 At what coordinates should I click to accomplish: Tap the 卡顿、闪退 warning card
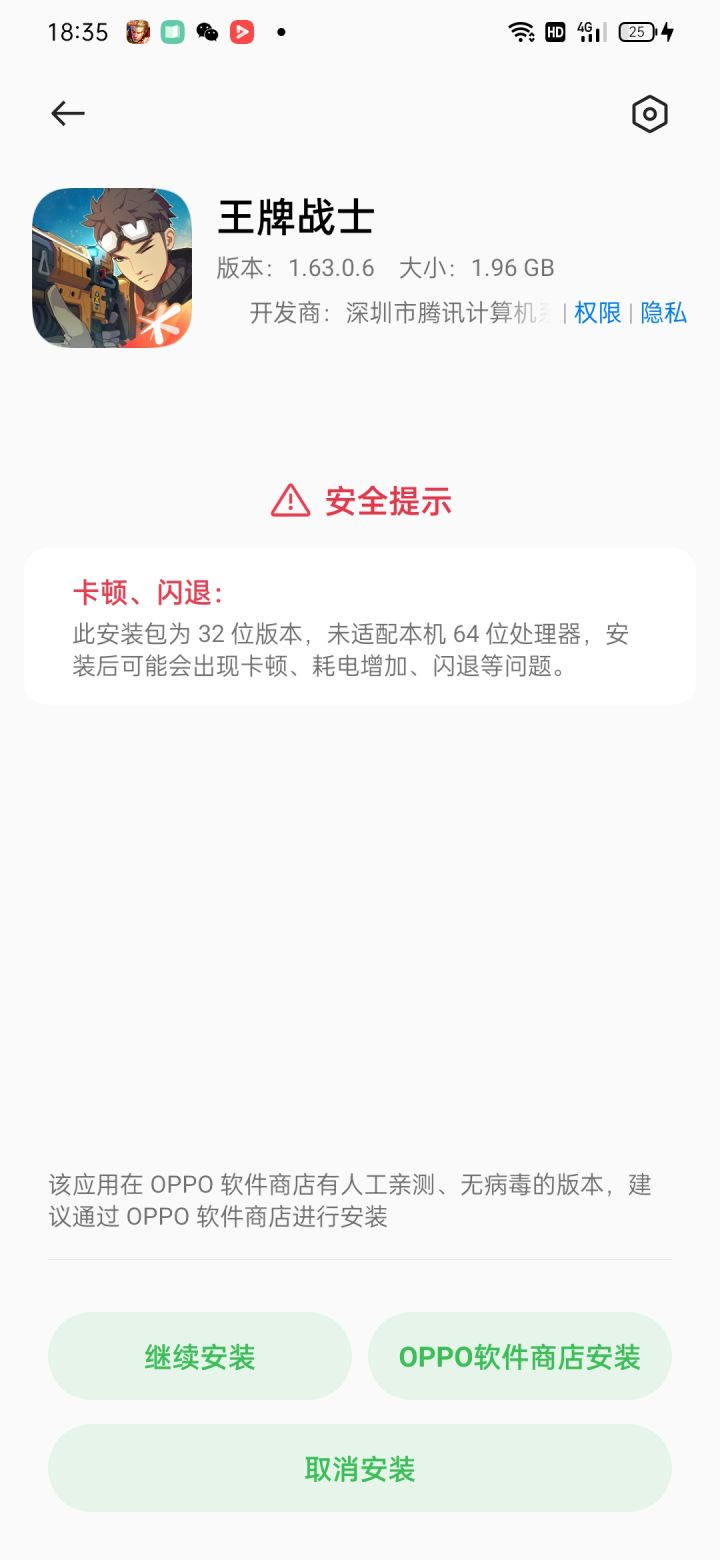(x=360, y=624)
